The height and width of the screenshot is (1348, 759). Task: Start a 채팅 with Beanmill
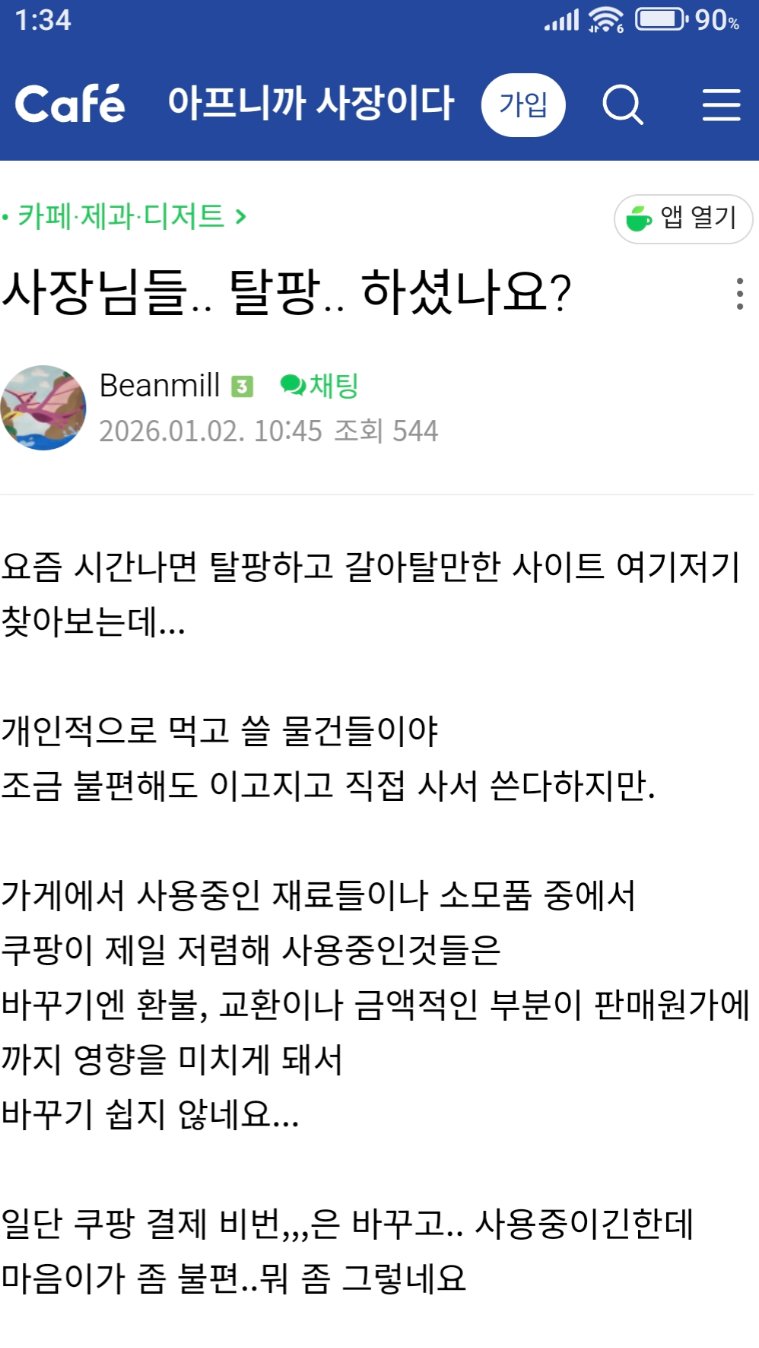[319, 386]
